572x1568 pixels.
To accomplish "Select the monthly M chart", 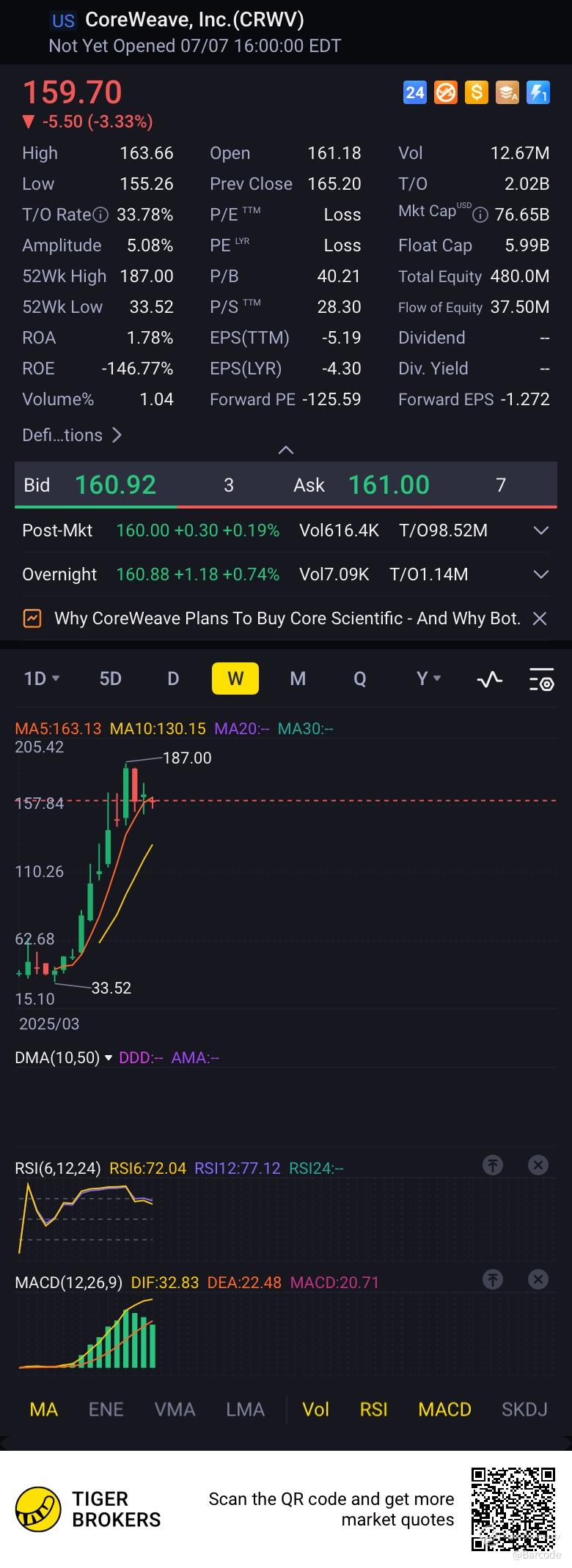I will [x=298, y=678].
